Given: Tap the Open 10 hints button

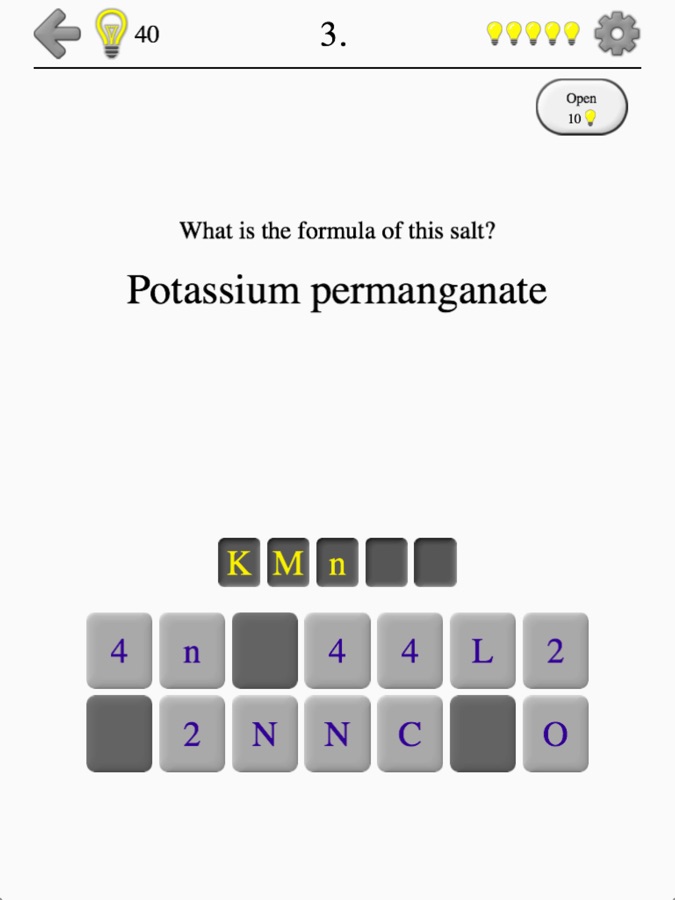Looking at the screenshot, I should 582,108.
